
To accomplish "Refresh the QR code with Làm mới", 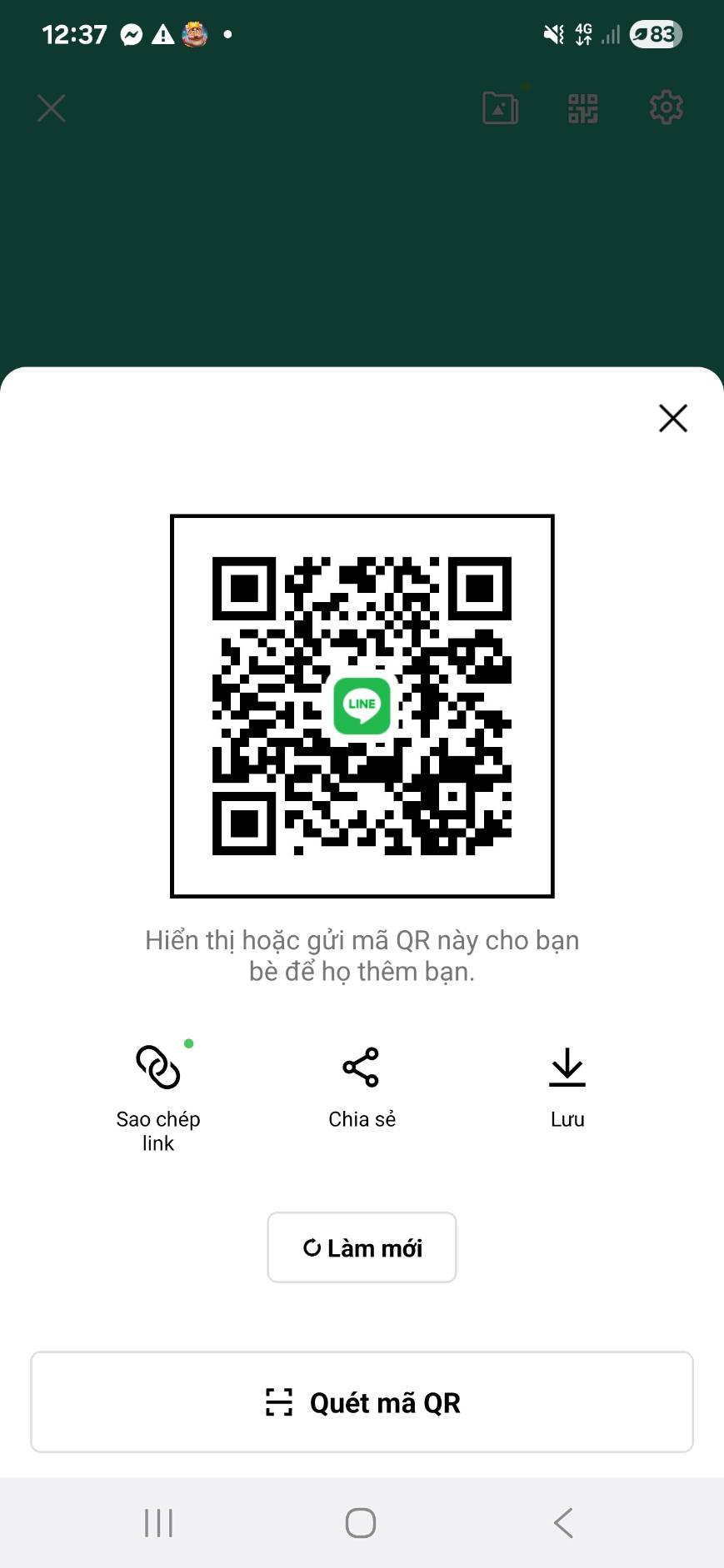I will click(x=362, y=1247).
